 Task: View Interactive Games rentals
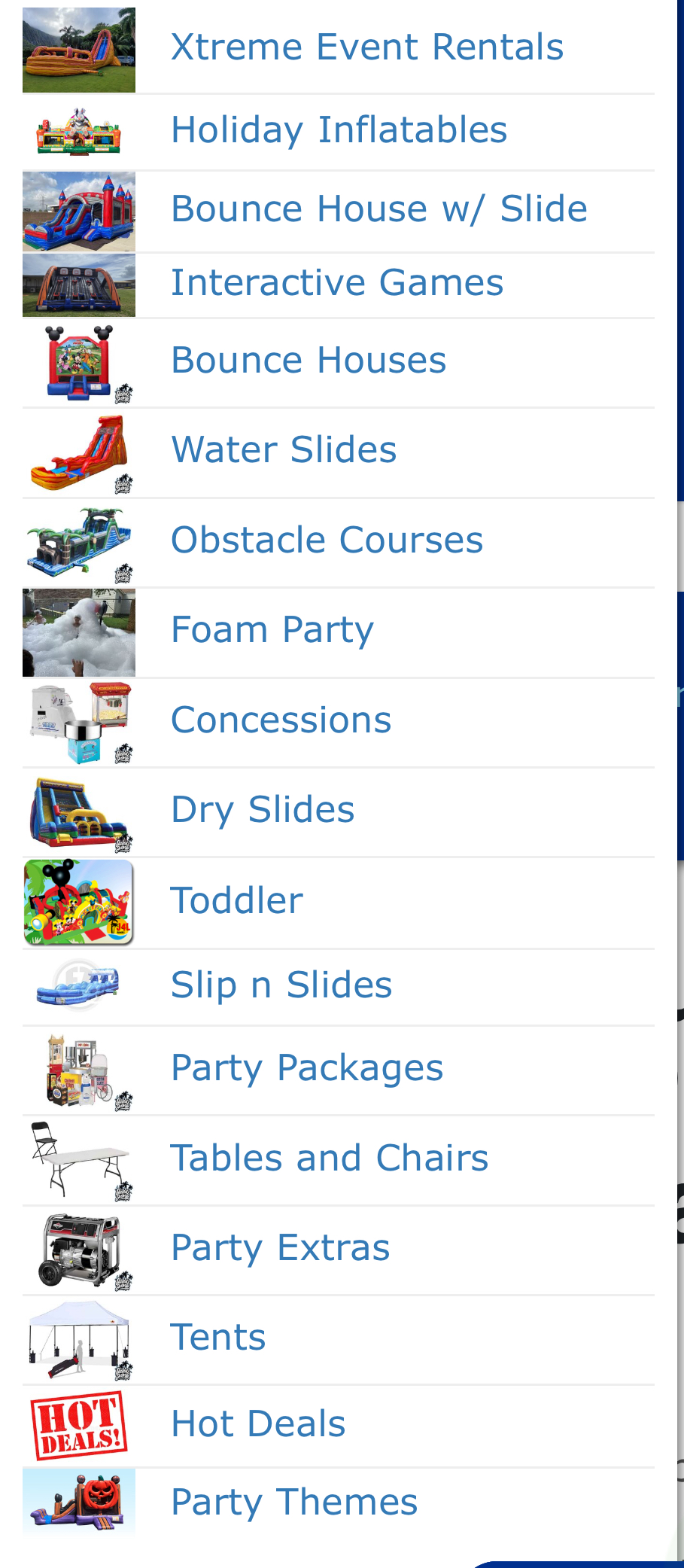[x=336, y=283]
